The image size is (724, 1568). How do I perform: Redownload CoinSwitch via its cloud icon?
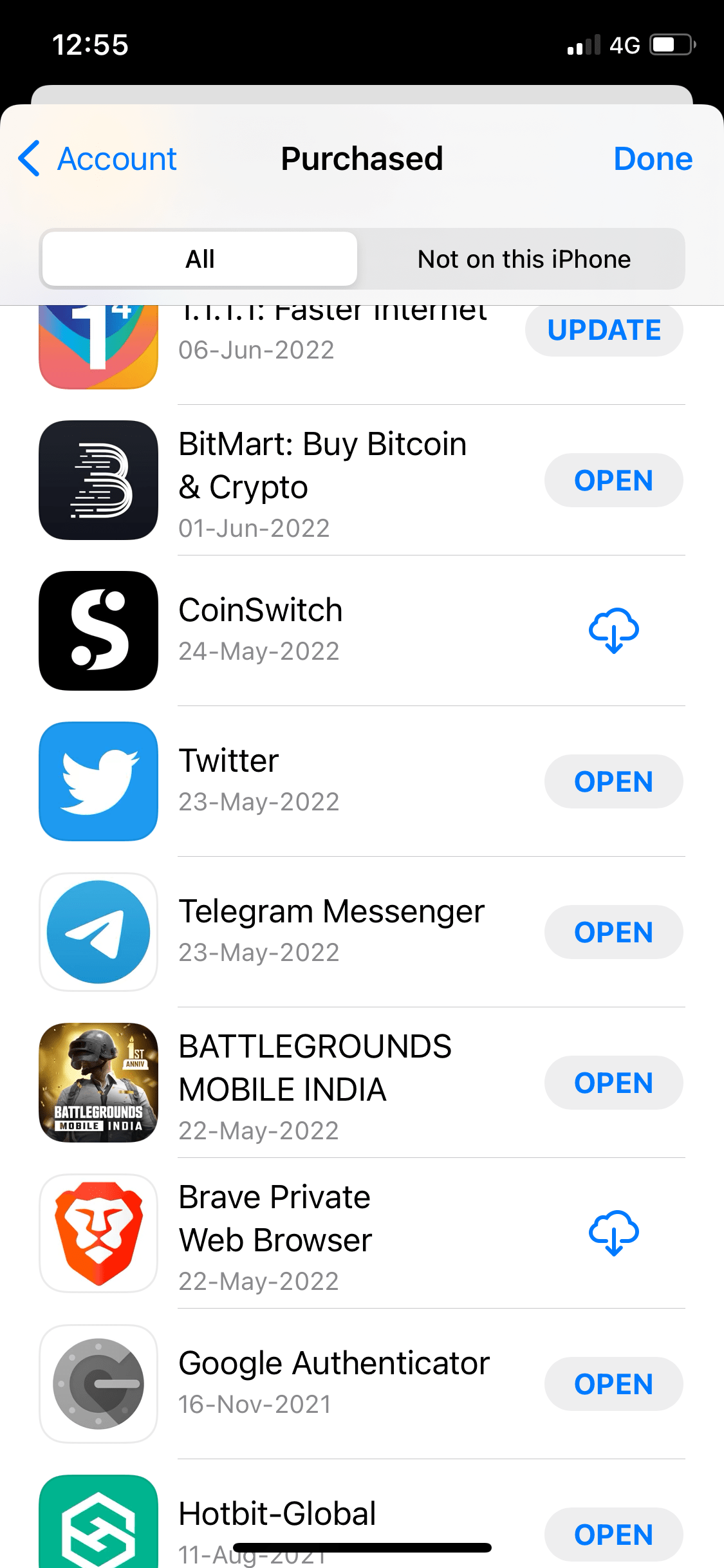[613, 631]
